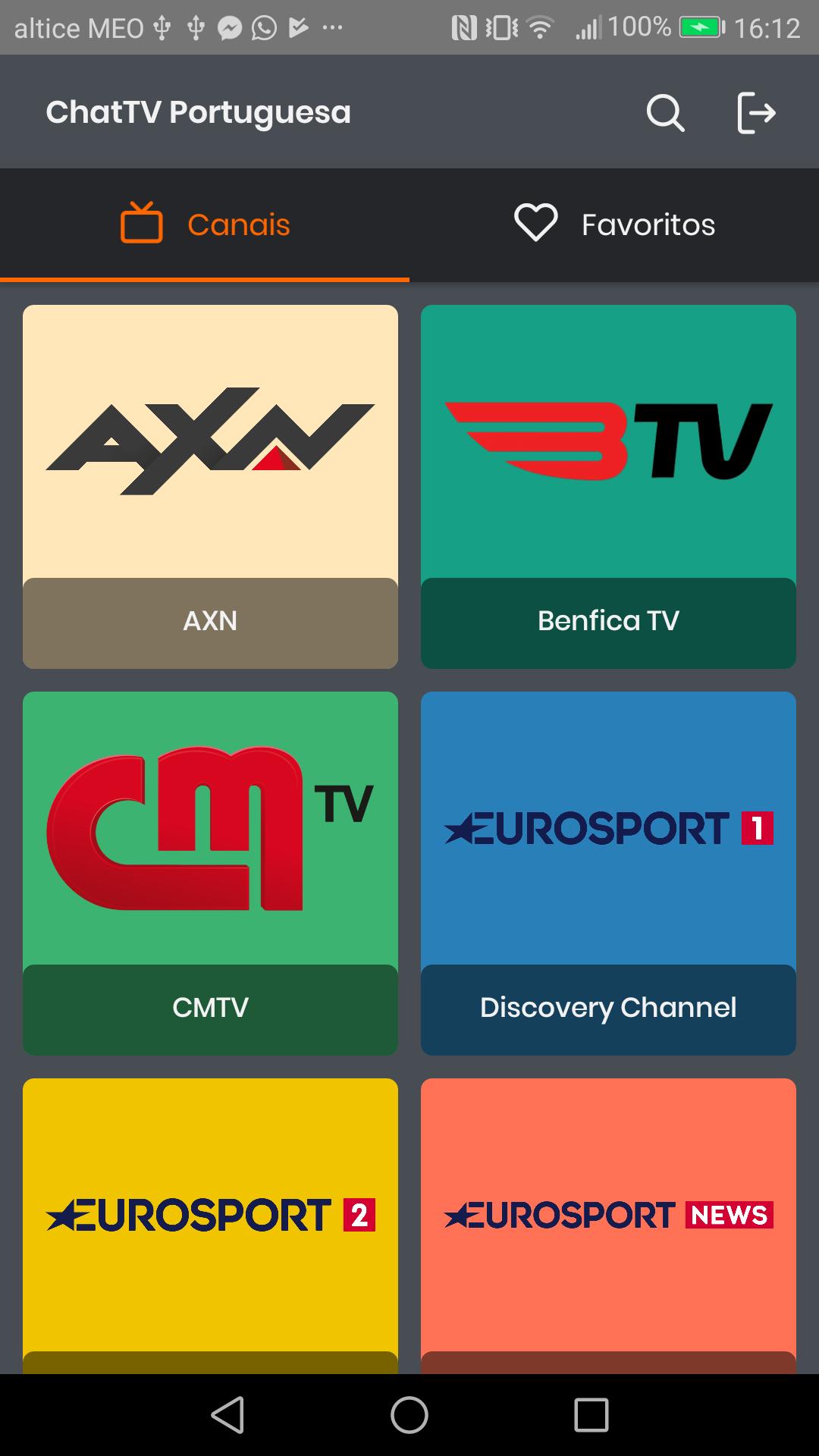819x1456 pixels.
Task: Go to the phone's home screen
Action: click(x=409, y=1415)
